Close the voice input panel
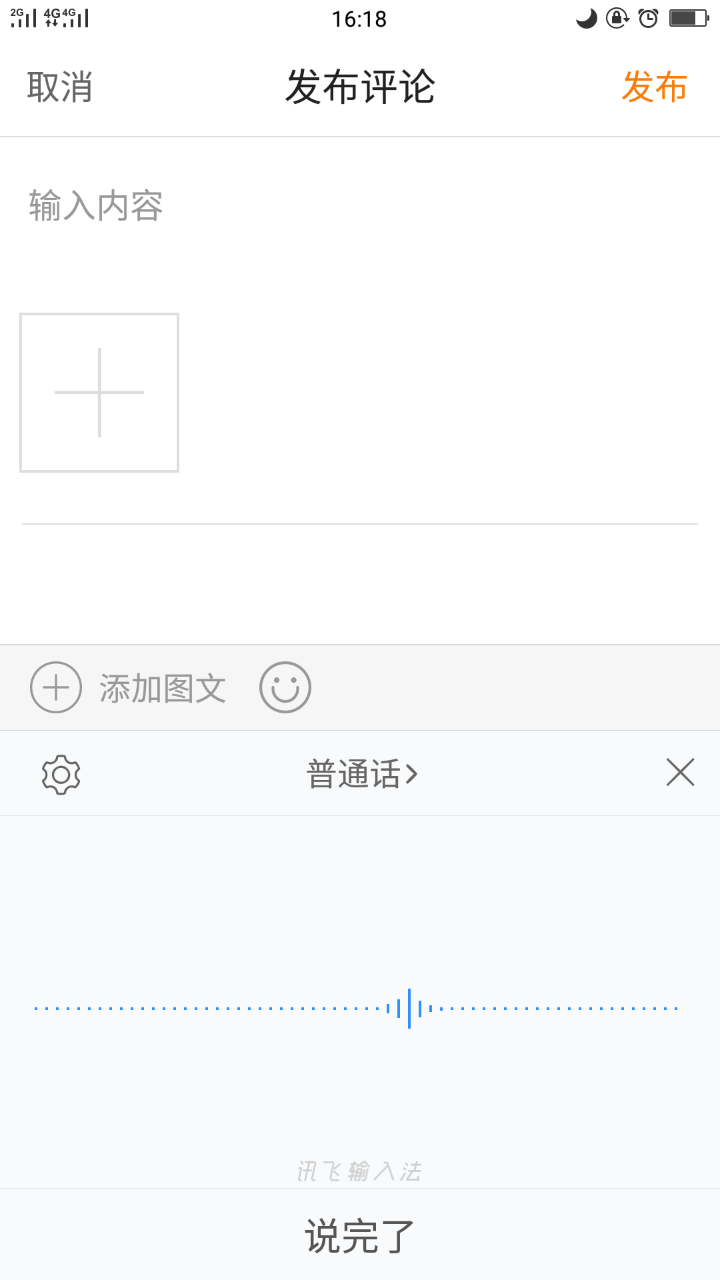Viewport: 720px width, 1280px height. tap(680, 773)
